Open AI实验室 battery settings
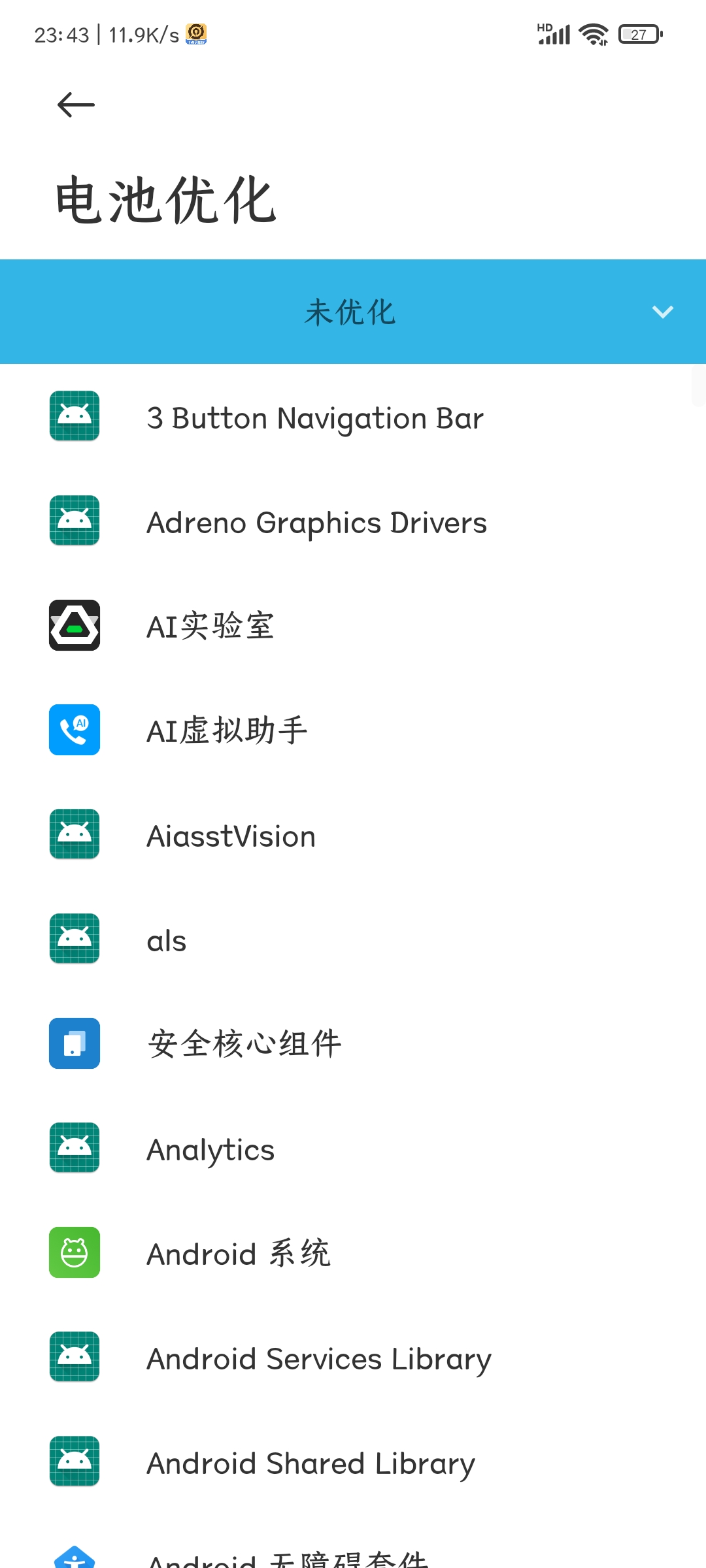706x1568 pixels. point(353,625)
